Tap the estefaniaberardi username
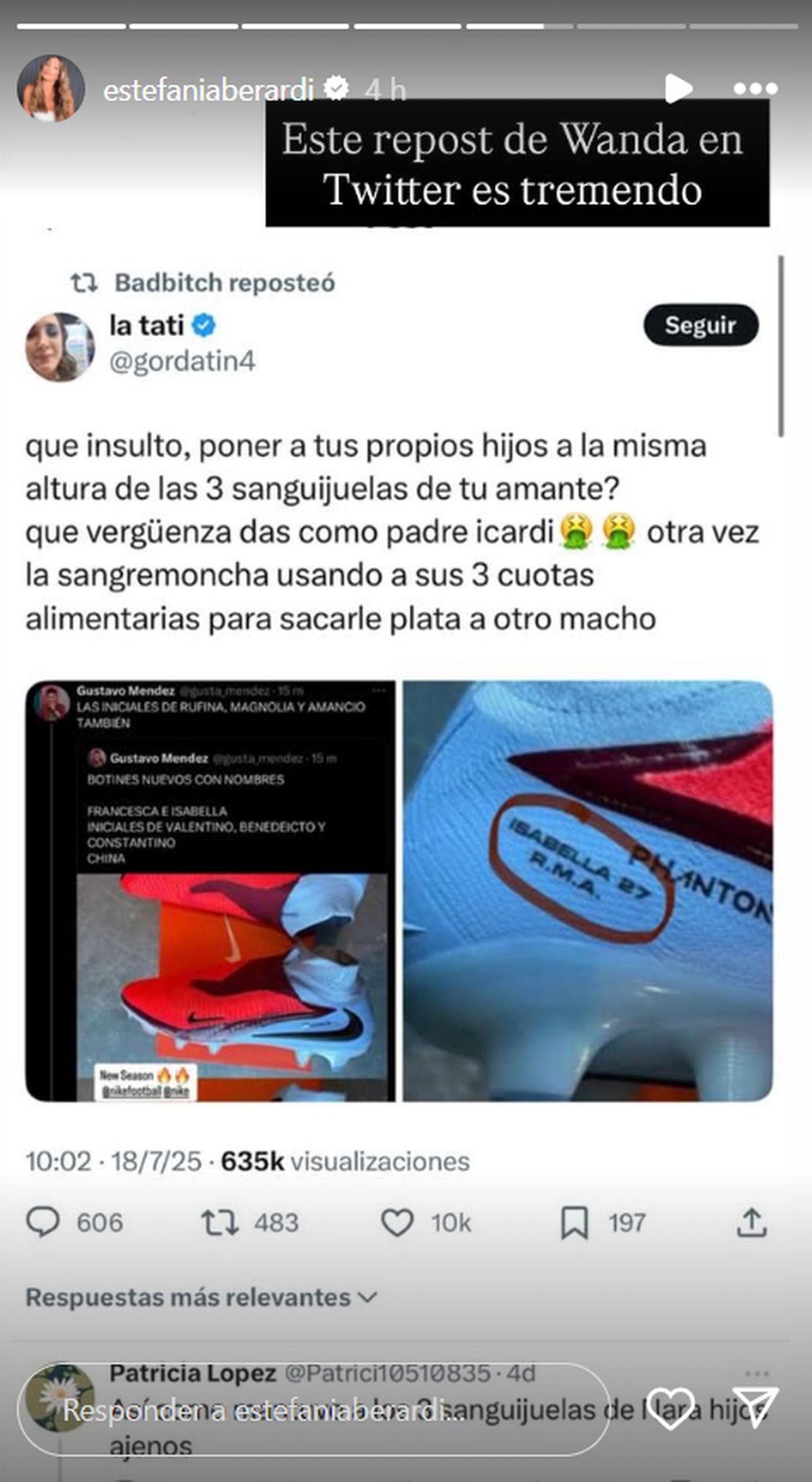The width and height of the screenshot is (812, 1482). [x=208, y=89]
